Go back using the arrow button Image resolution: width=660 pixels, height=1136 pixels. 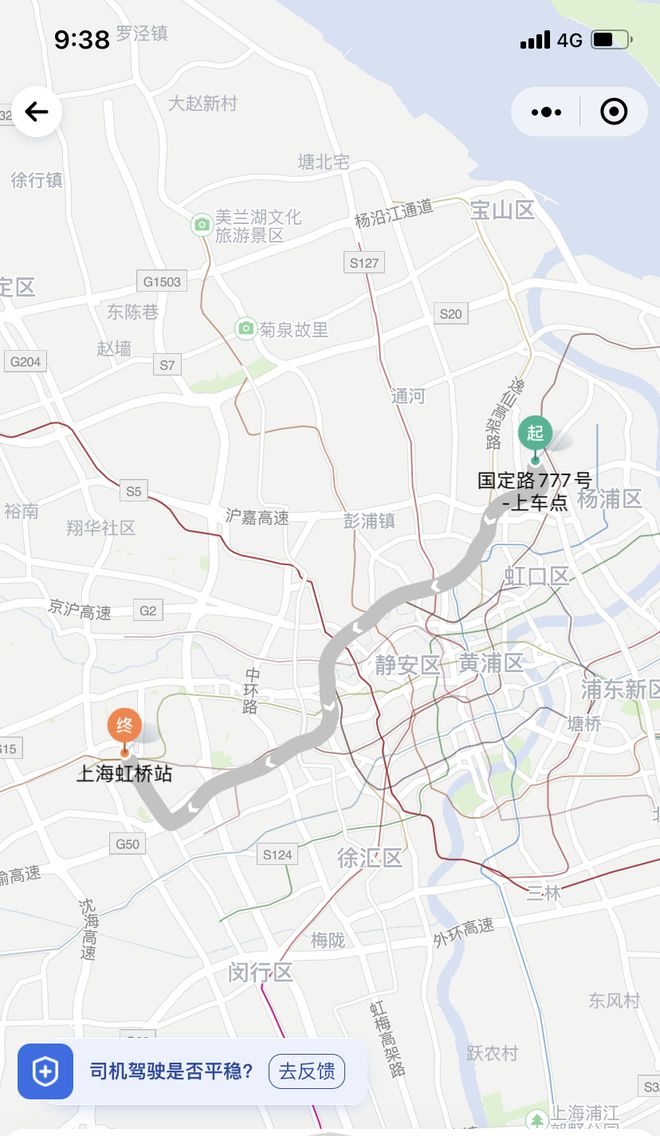point(37,112)
